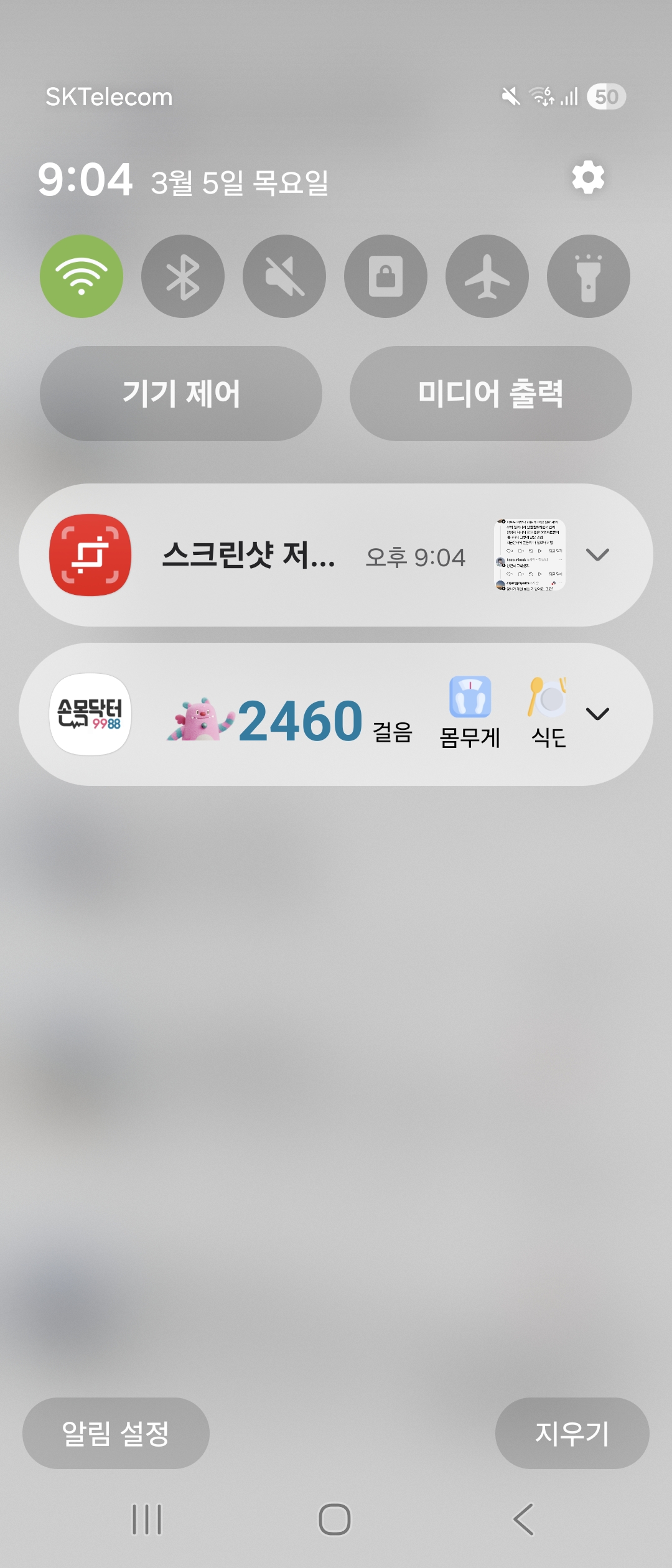
Task: Clear all notifications with 지우기
Action: [x=572, y=1434]
